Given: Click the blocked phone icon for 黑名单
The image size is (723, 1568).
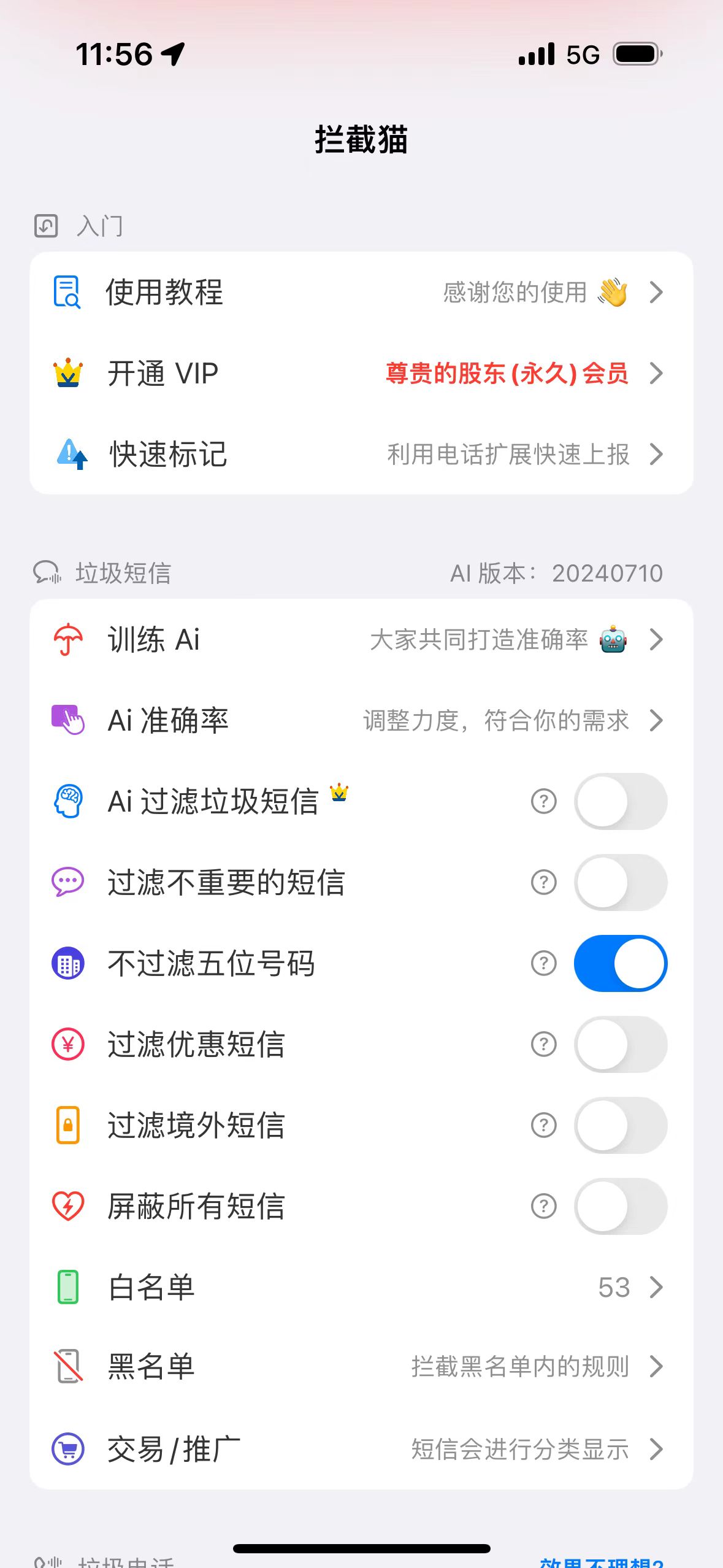Looking at the screenshot, I should 67,1366.
